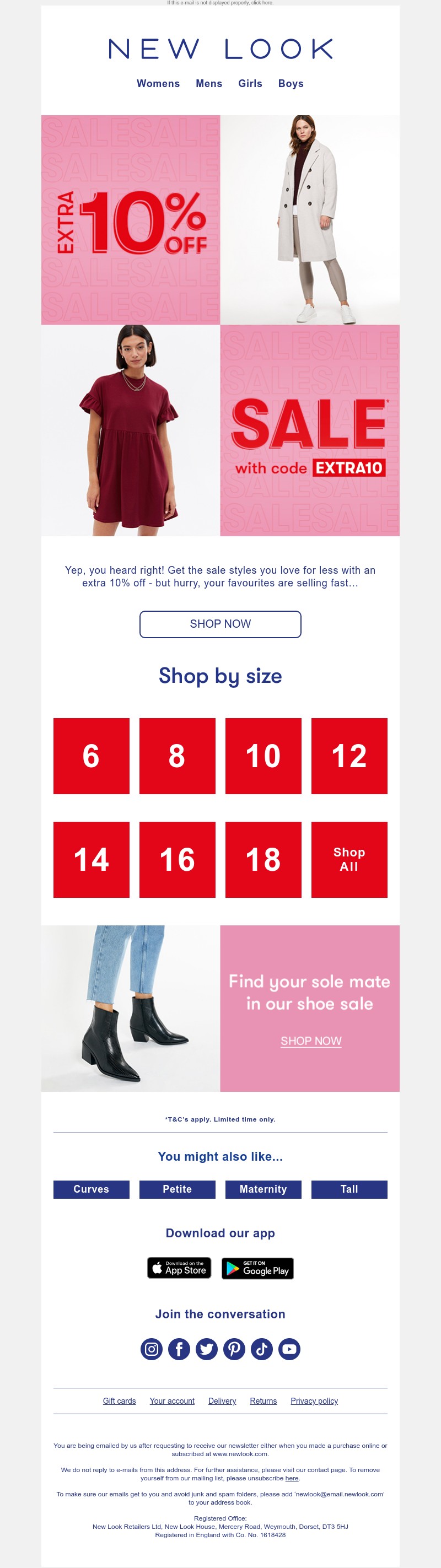The height and width of the screenshot is (1568, 441).
Task: Get the app on Google Play
Action: coord(257,1268)
